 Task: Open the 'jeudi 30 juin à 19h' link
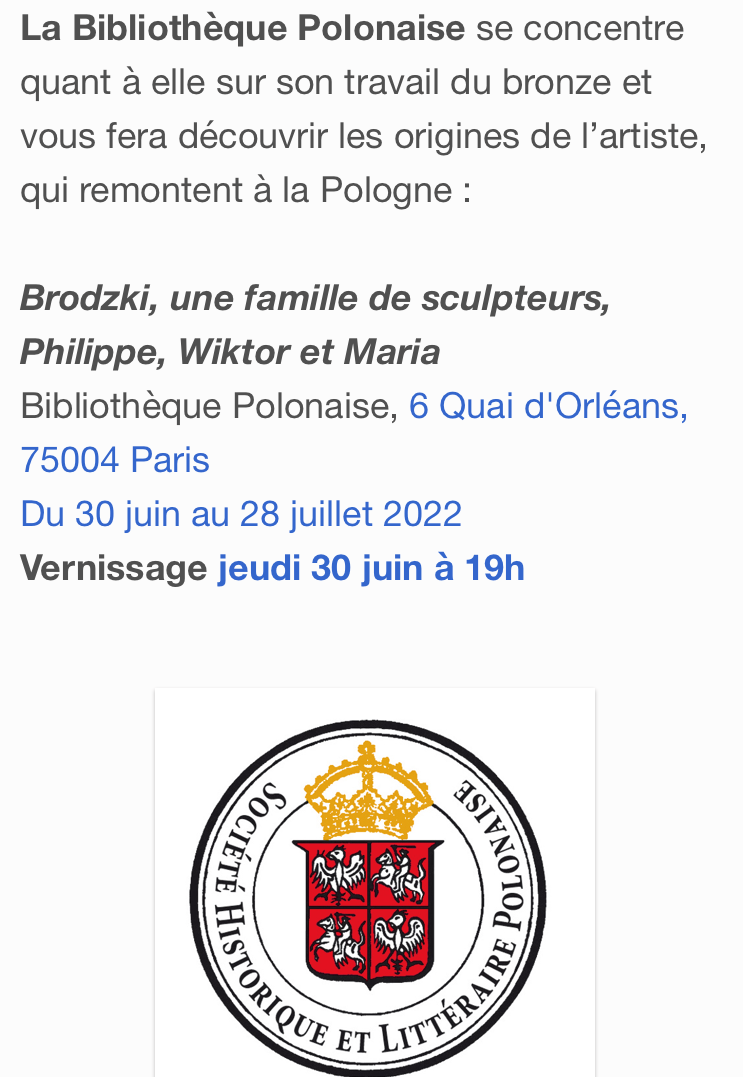point(371,568)
